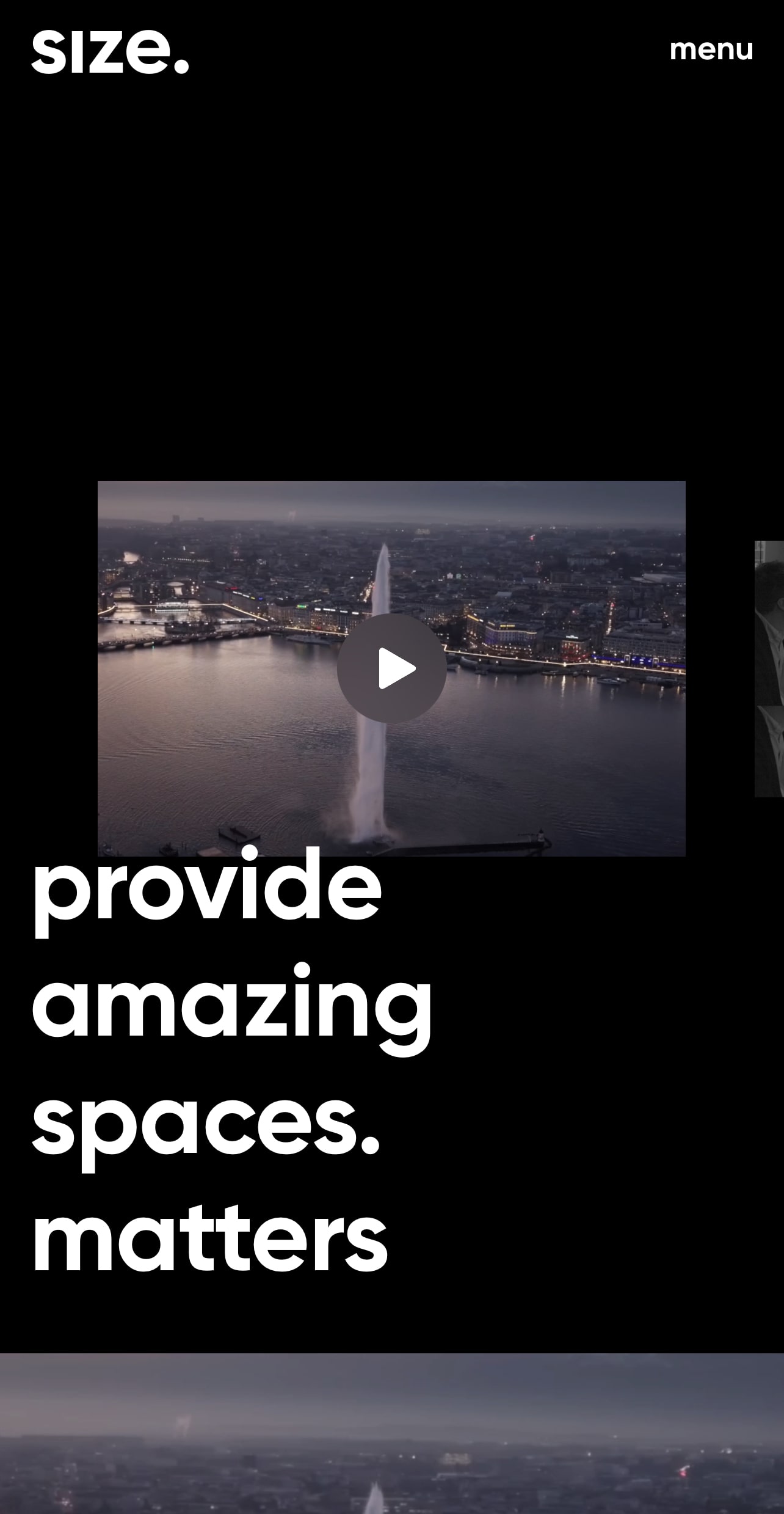Open the menu in the header
Image resolution: width=784 pixels, height=1514 pixels.
pos(711,50)
